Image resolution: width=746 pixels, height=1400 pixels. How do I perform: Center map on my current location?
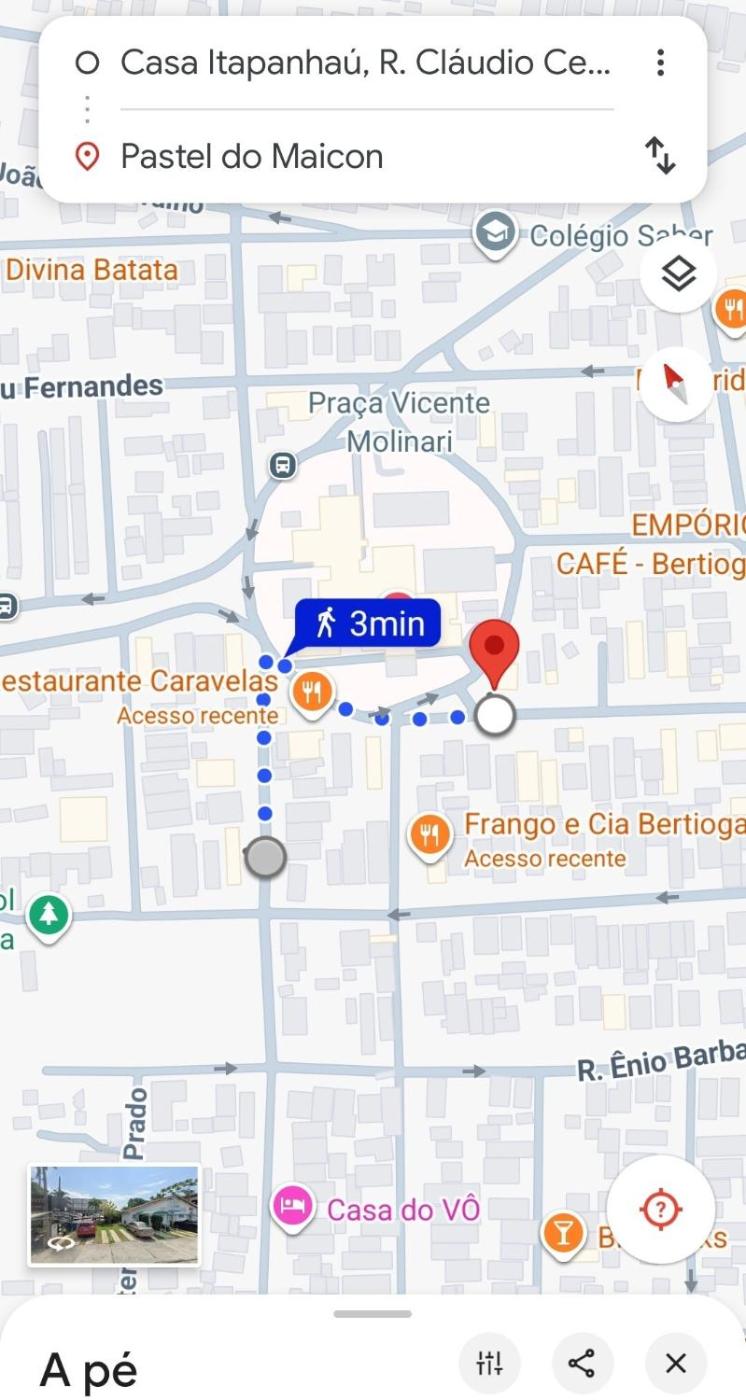tap(660, 1210)
